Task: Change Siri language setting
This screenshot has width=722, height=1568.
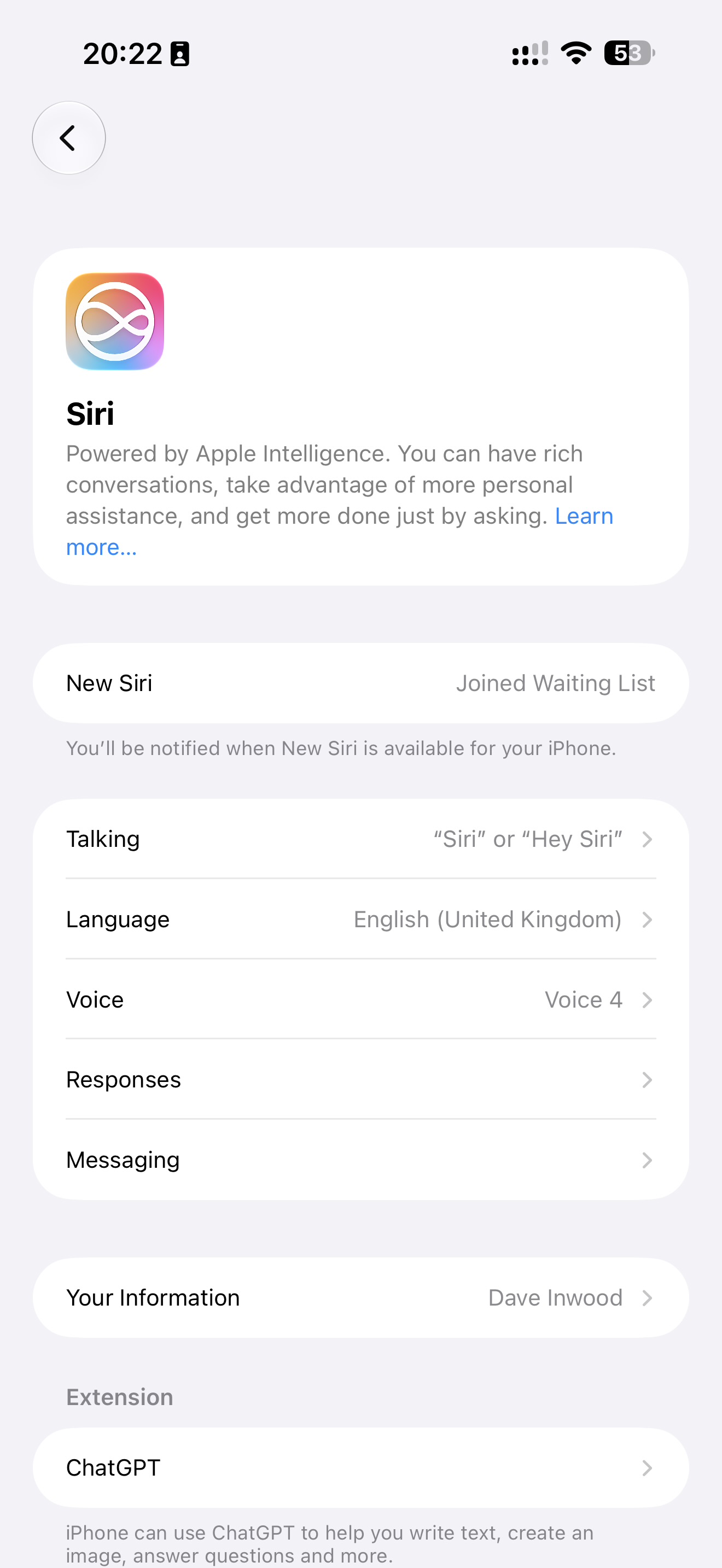Action: pos(361,919)
